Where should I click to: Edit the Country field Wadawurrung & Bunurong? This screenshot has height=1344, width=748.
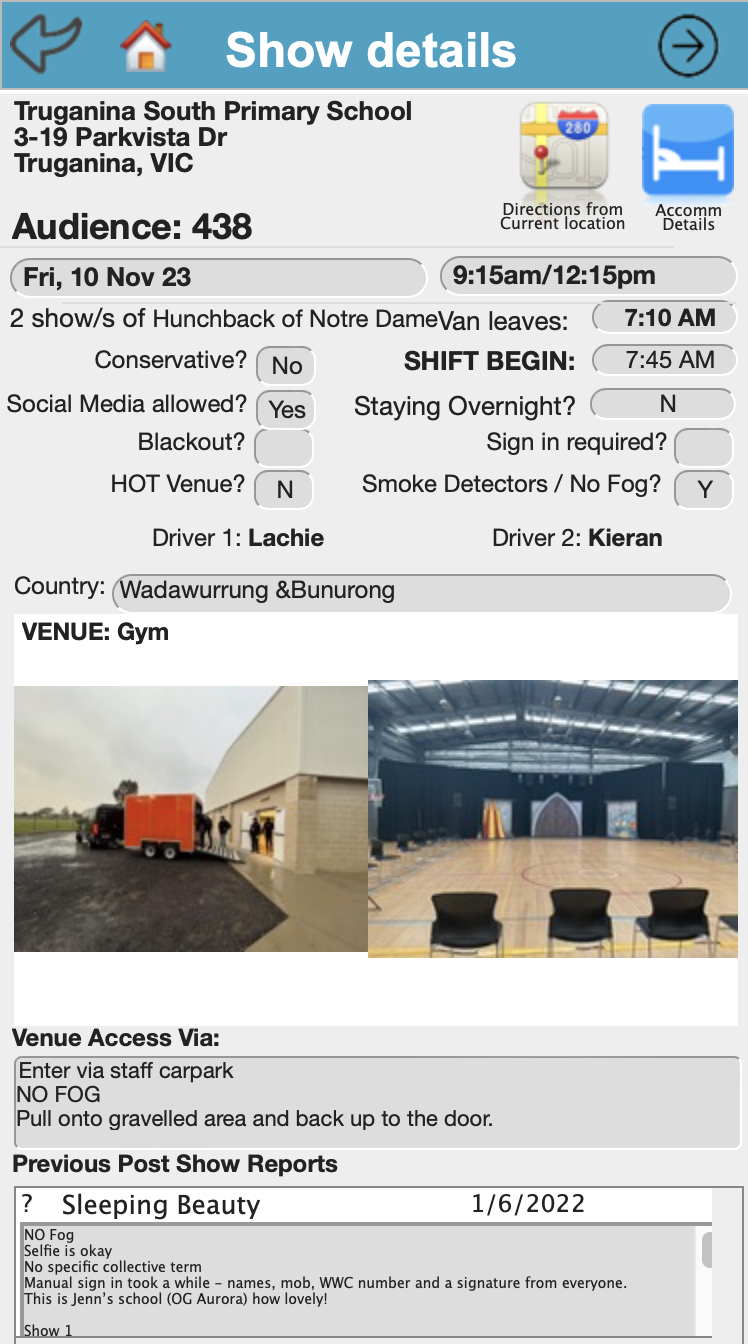[x=422, y=592]
